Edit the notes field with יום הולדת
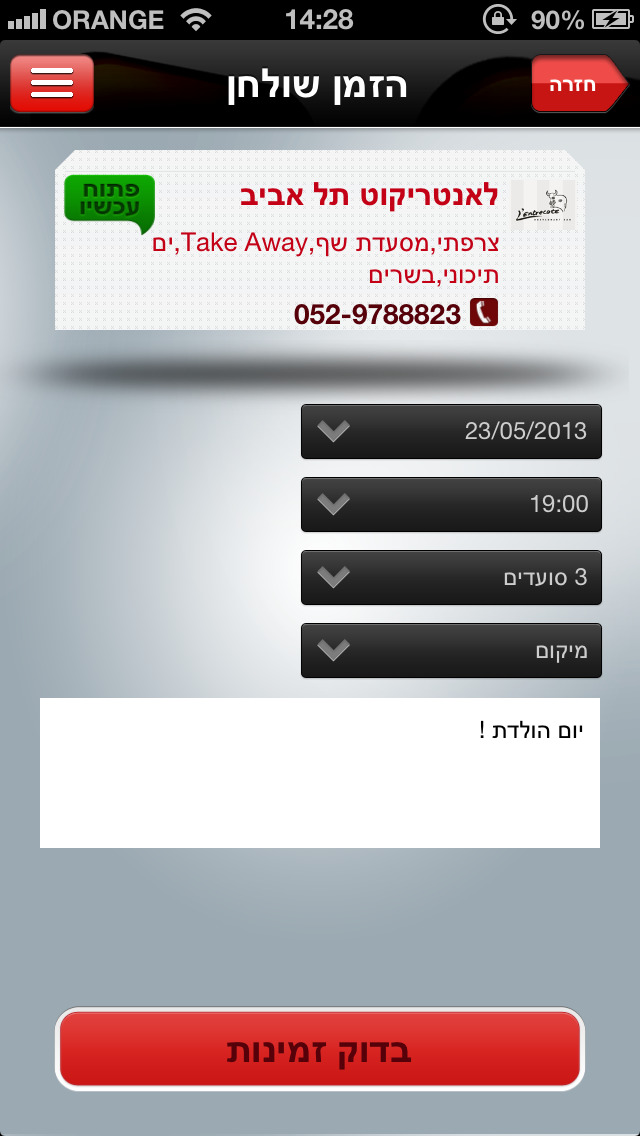This screenshot has width=640, height=1136. tap(320, 772)
